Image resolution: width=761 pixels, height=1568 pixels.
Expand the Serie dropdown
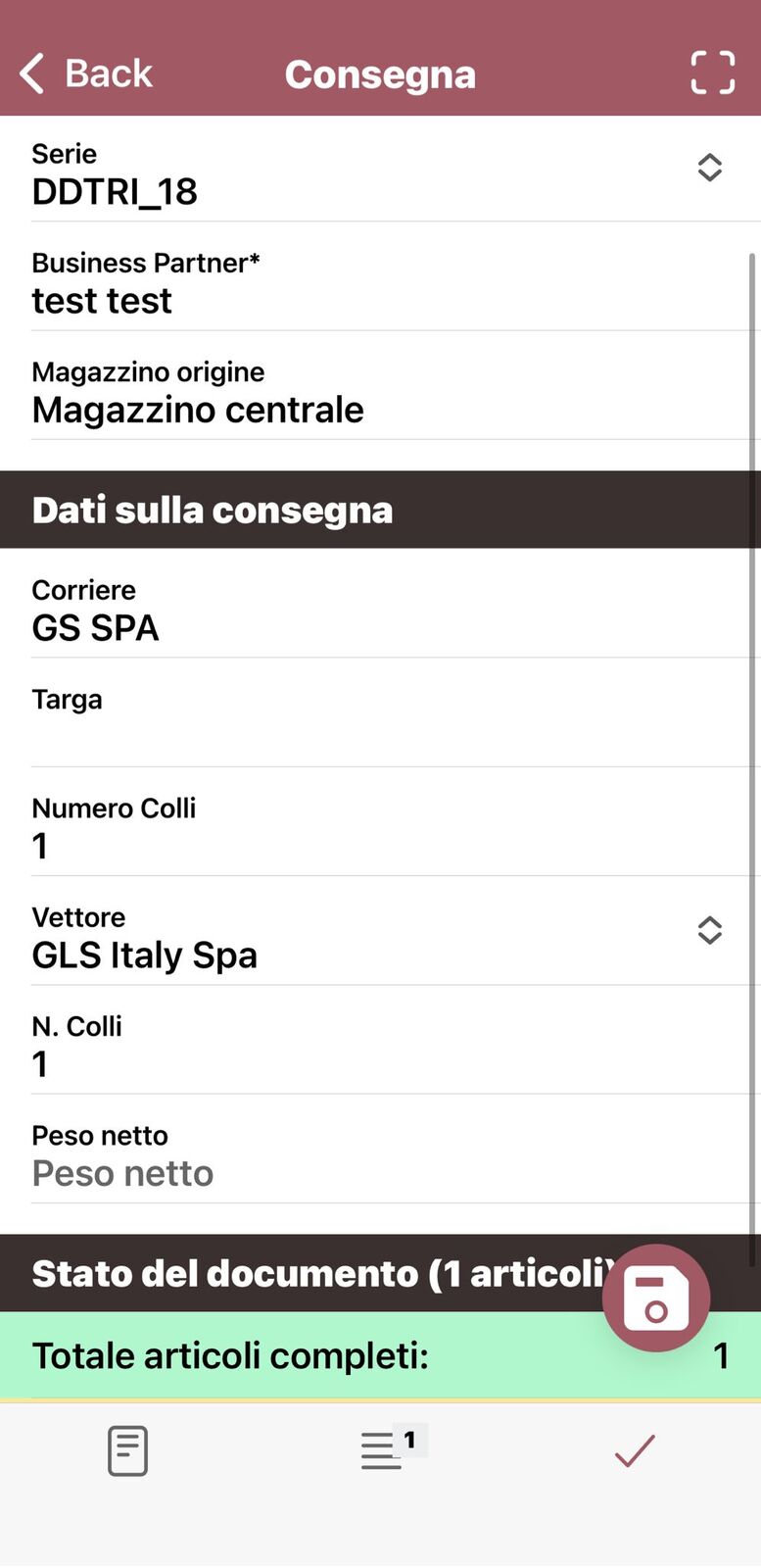click(x=709, y=168)
